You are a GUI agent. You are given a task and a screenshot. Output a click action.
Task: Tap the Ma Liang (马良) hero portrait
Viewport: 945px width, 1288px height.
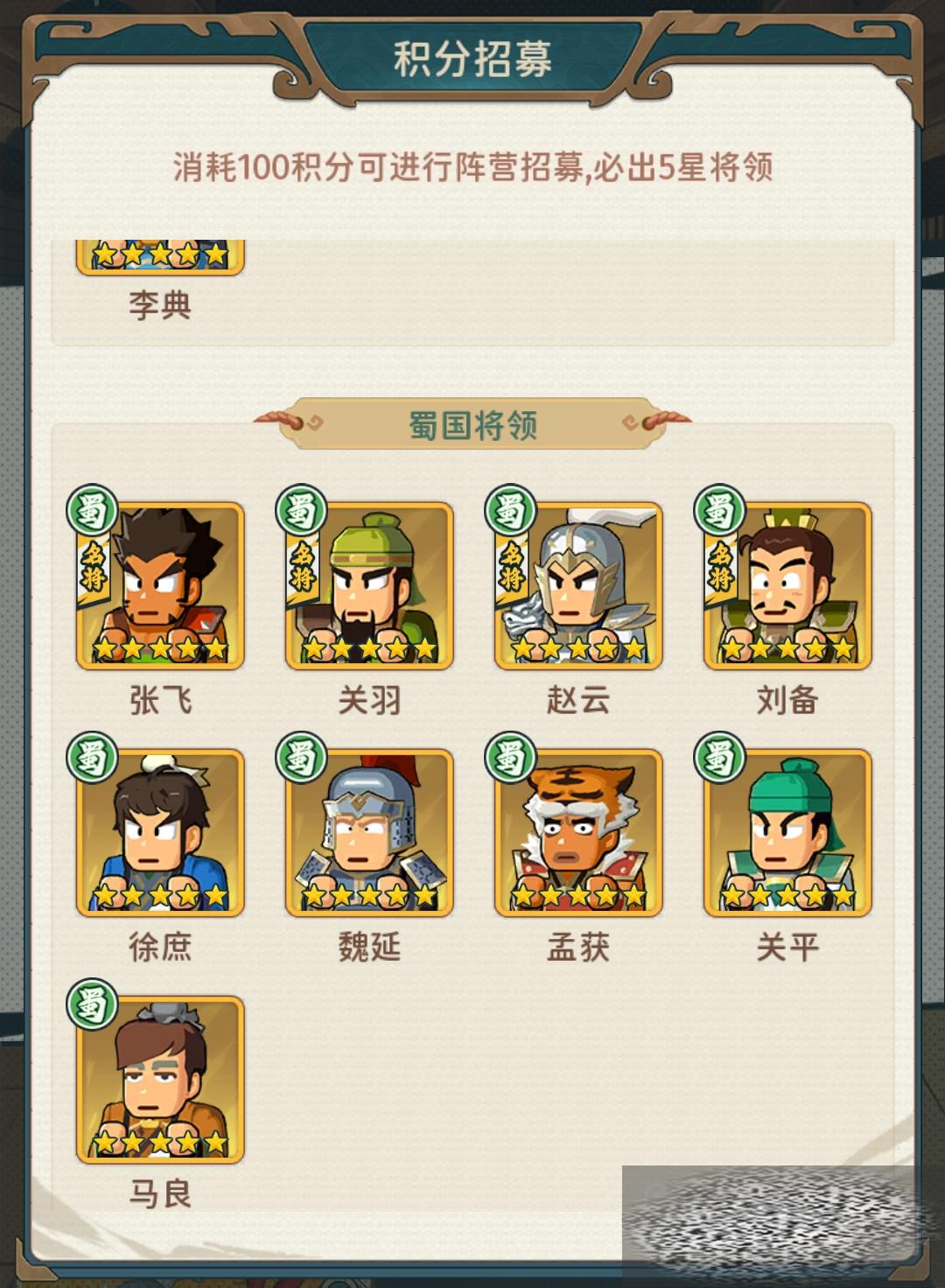point(160,1079)
